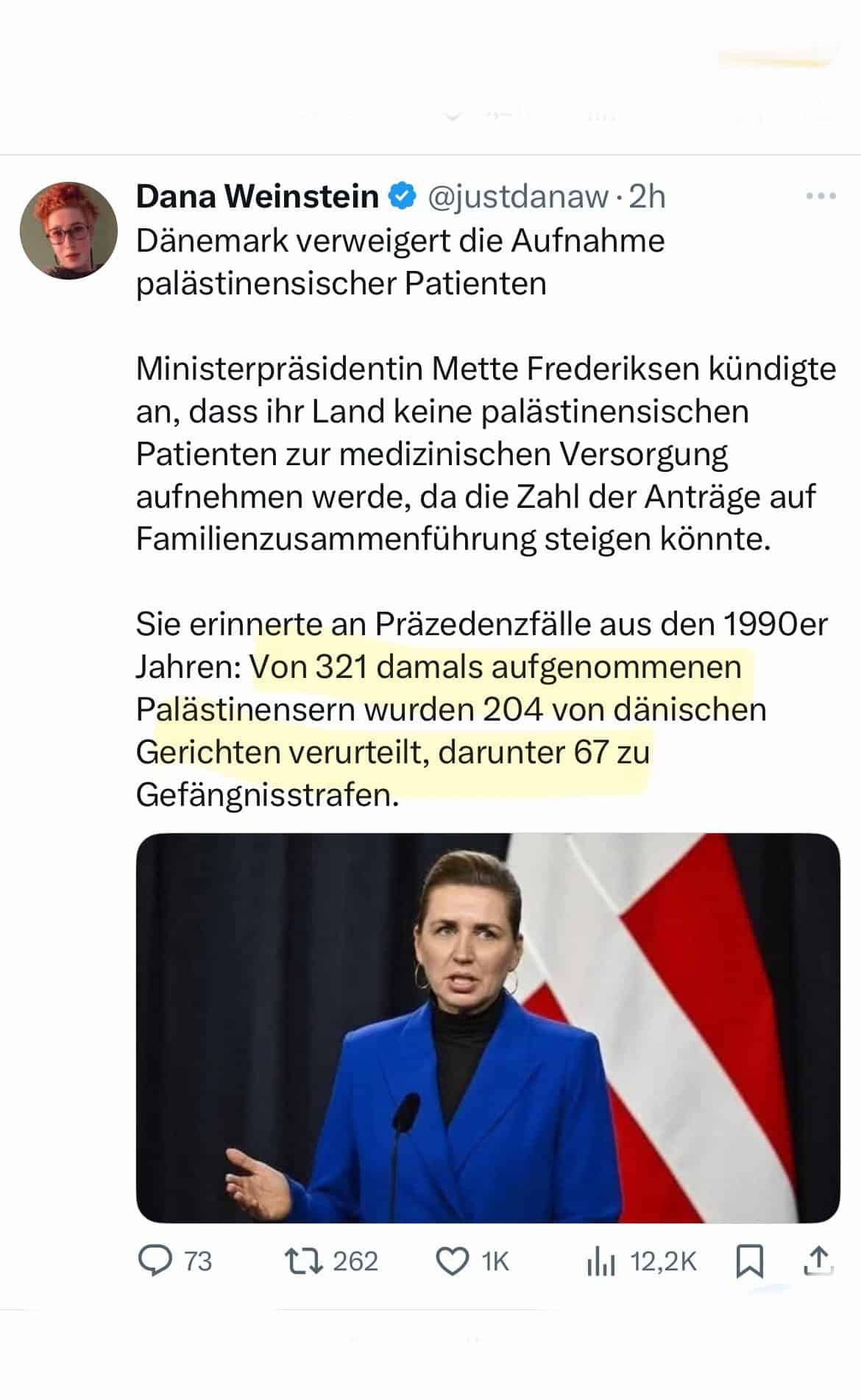The height and width of the screenshot is (1400, 861).
Task: Bookmark this tweet
Action: (750, 1262)
